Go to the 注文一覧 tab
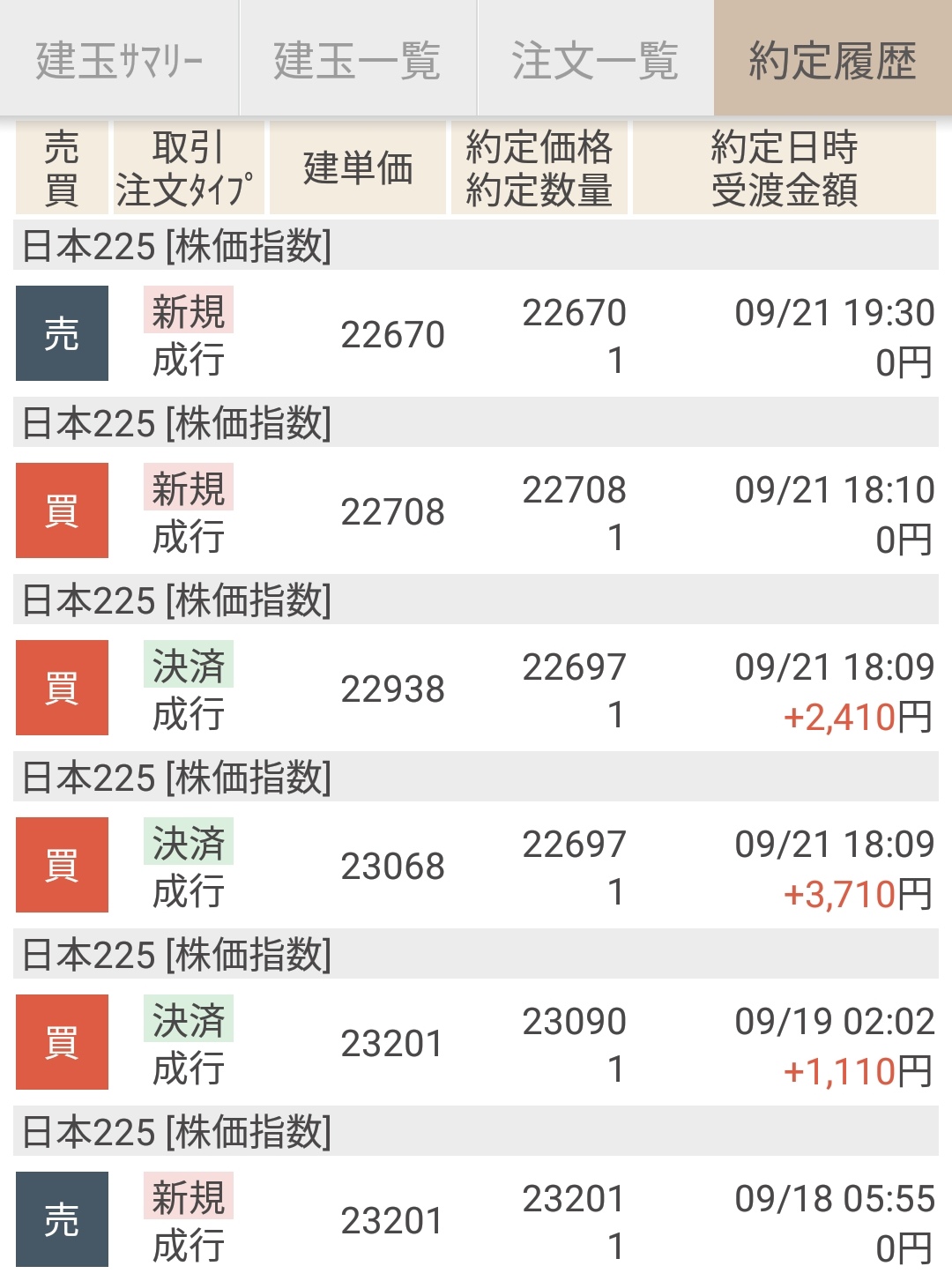The height and width of the screenshot is (1281, 952). point(595,60)
